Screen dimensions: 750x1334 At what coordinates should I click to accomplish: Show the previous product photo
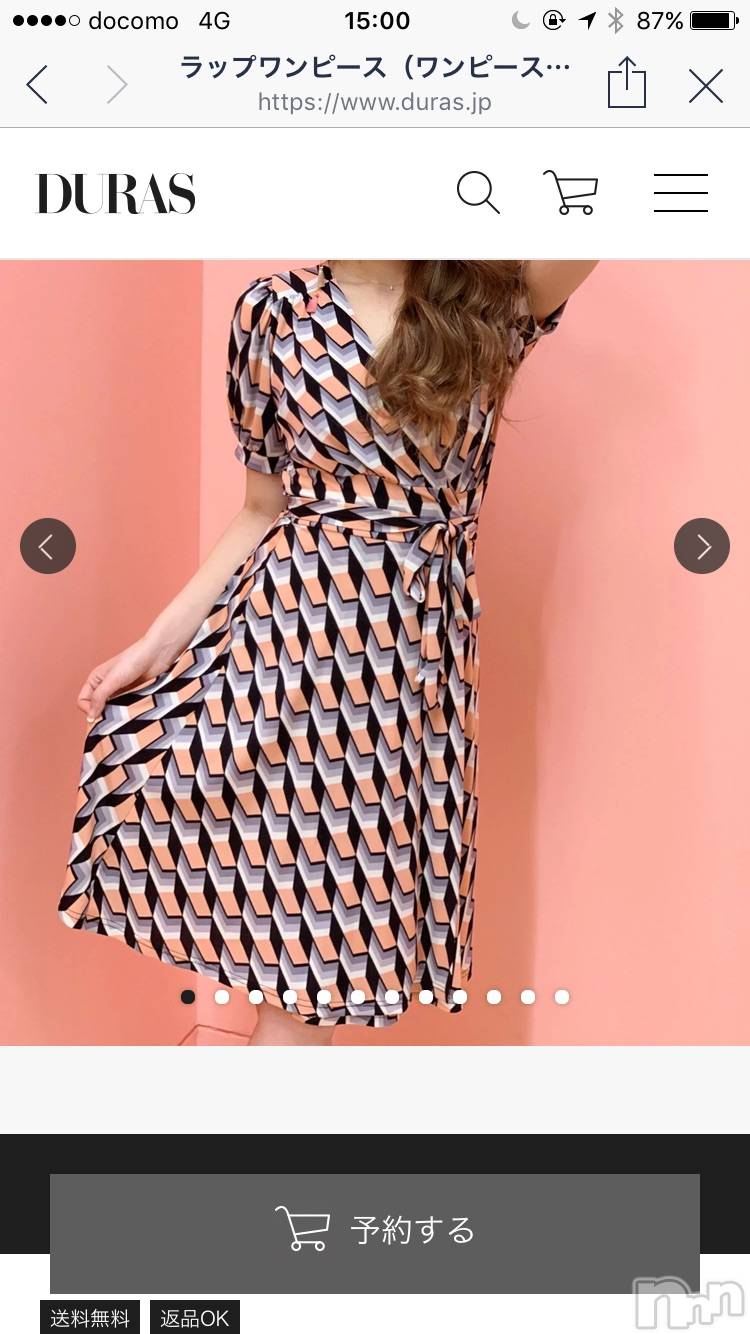coord(48,546)
